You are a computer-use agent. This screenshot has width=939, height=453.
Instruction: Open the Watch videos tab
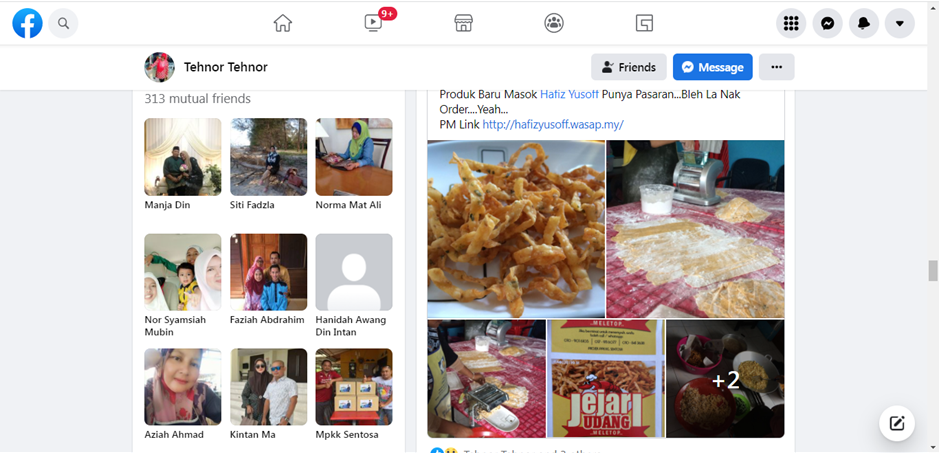373,23
